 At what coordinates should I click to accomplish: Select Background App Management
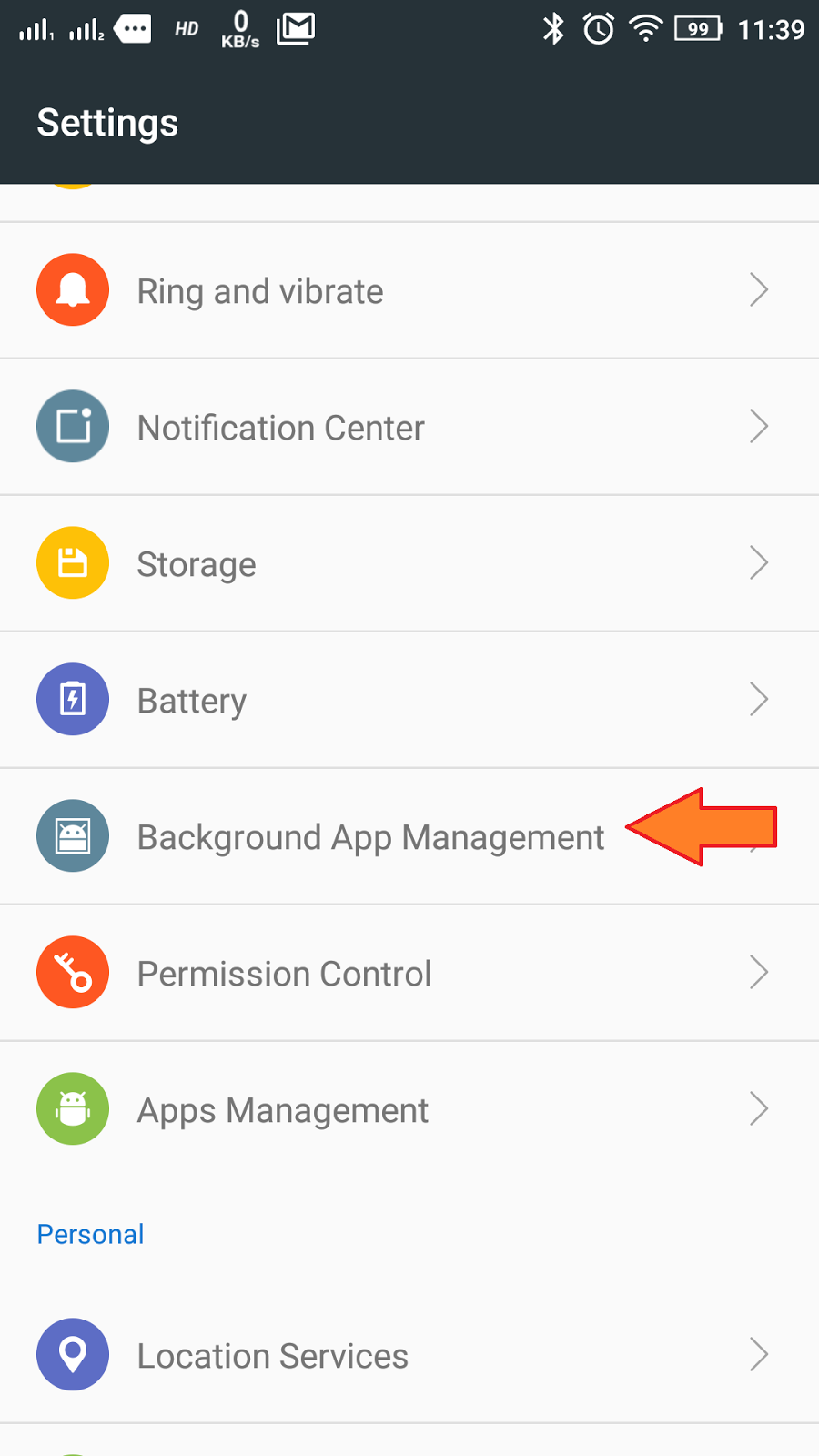pyautogui.click(x=409, y=836)
